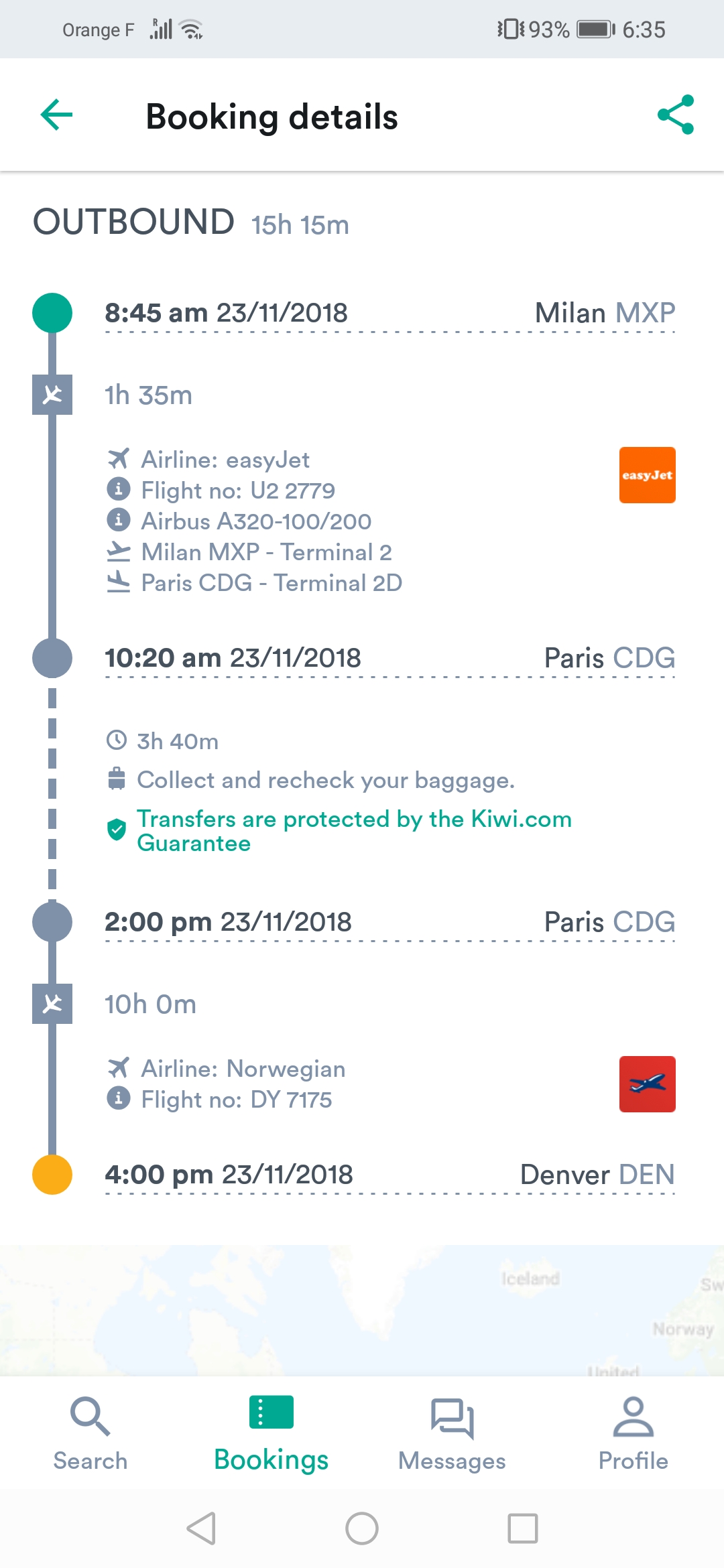Go to the Profile tab
This screenshot has height=1568, width=724.
click(633, 1434)
